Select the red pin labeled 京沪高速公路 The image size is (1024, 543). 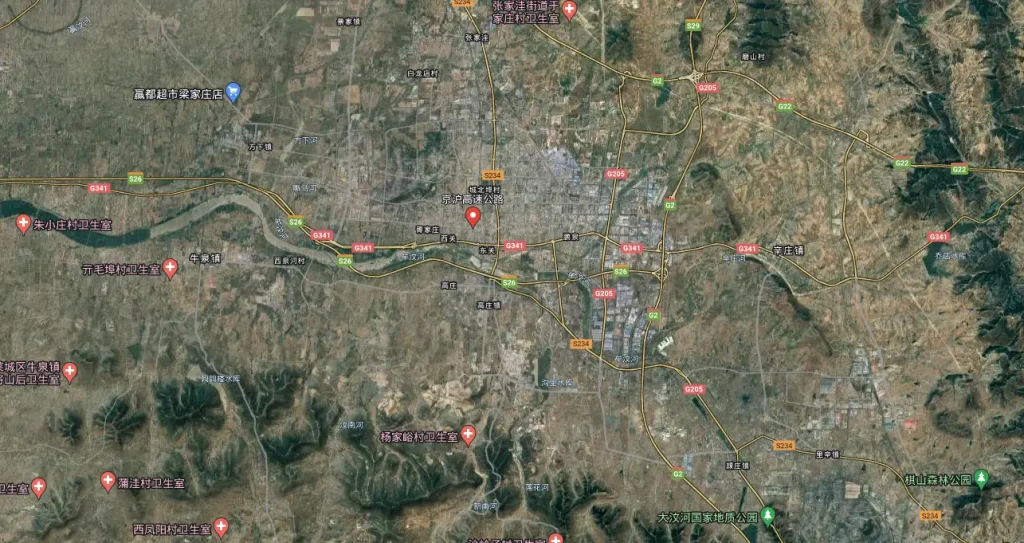[474, 217]
